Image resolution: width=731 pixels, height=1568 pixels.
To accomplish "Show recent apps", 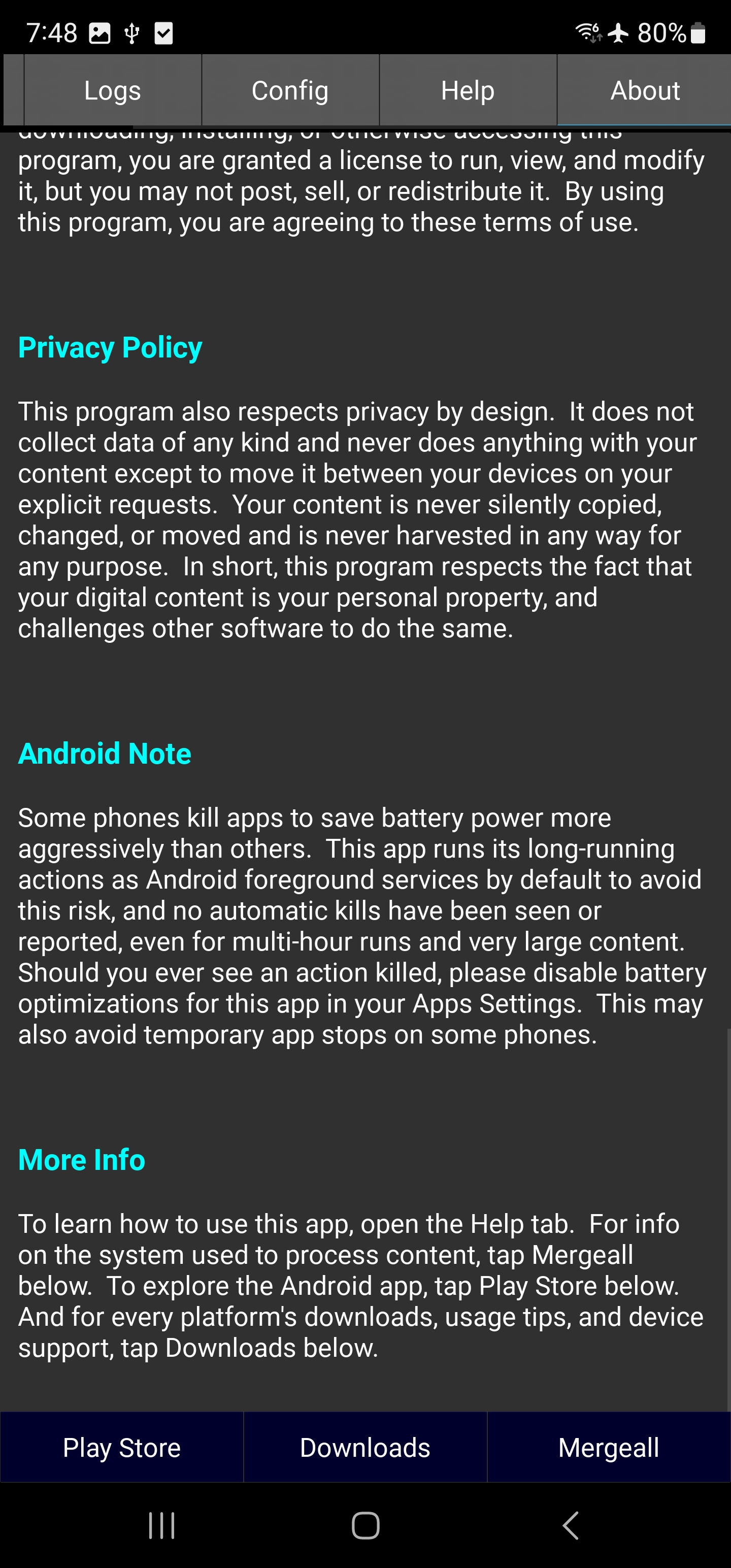I will coord(162,1525).
